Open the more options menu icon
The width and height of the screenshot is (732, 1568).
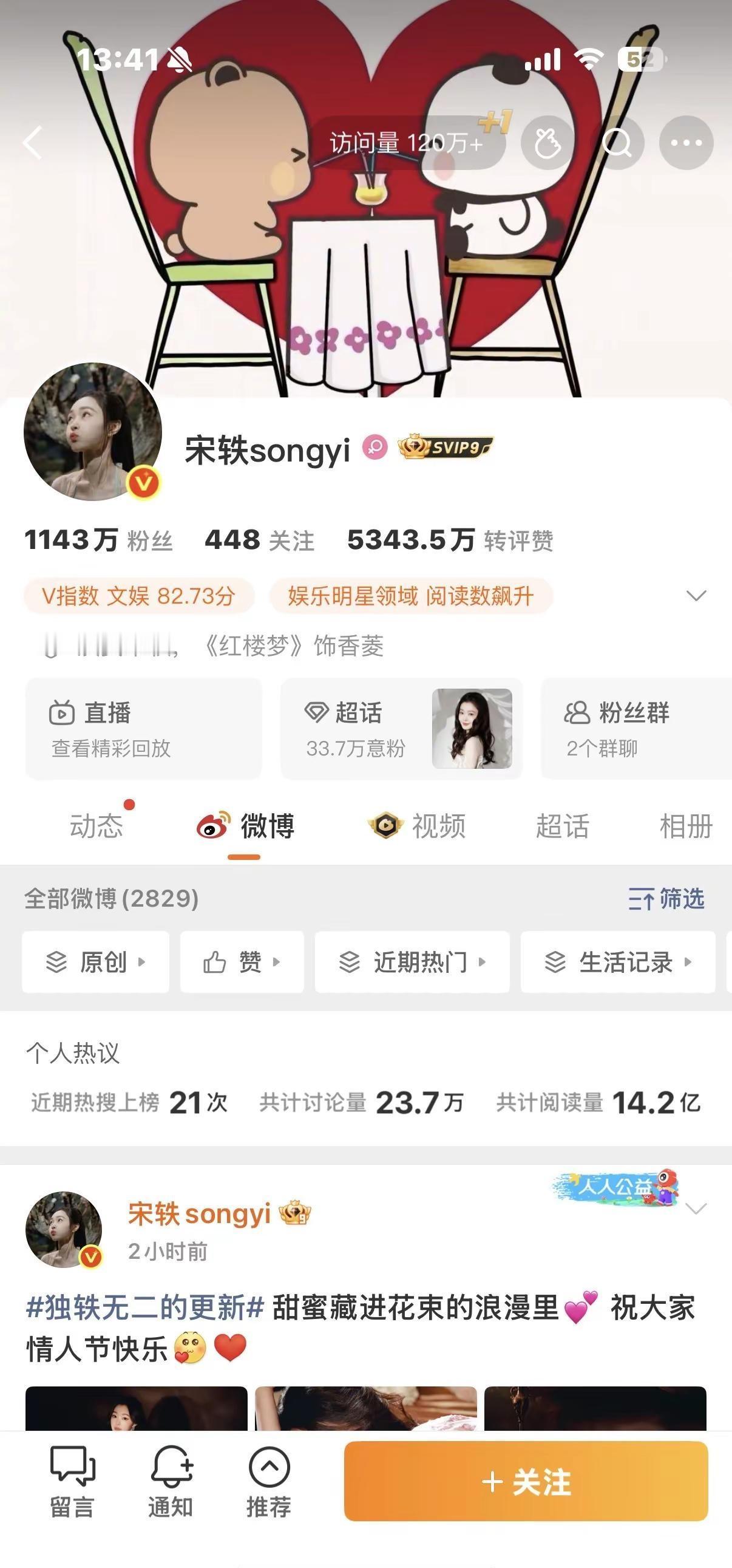pos(686,141)
